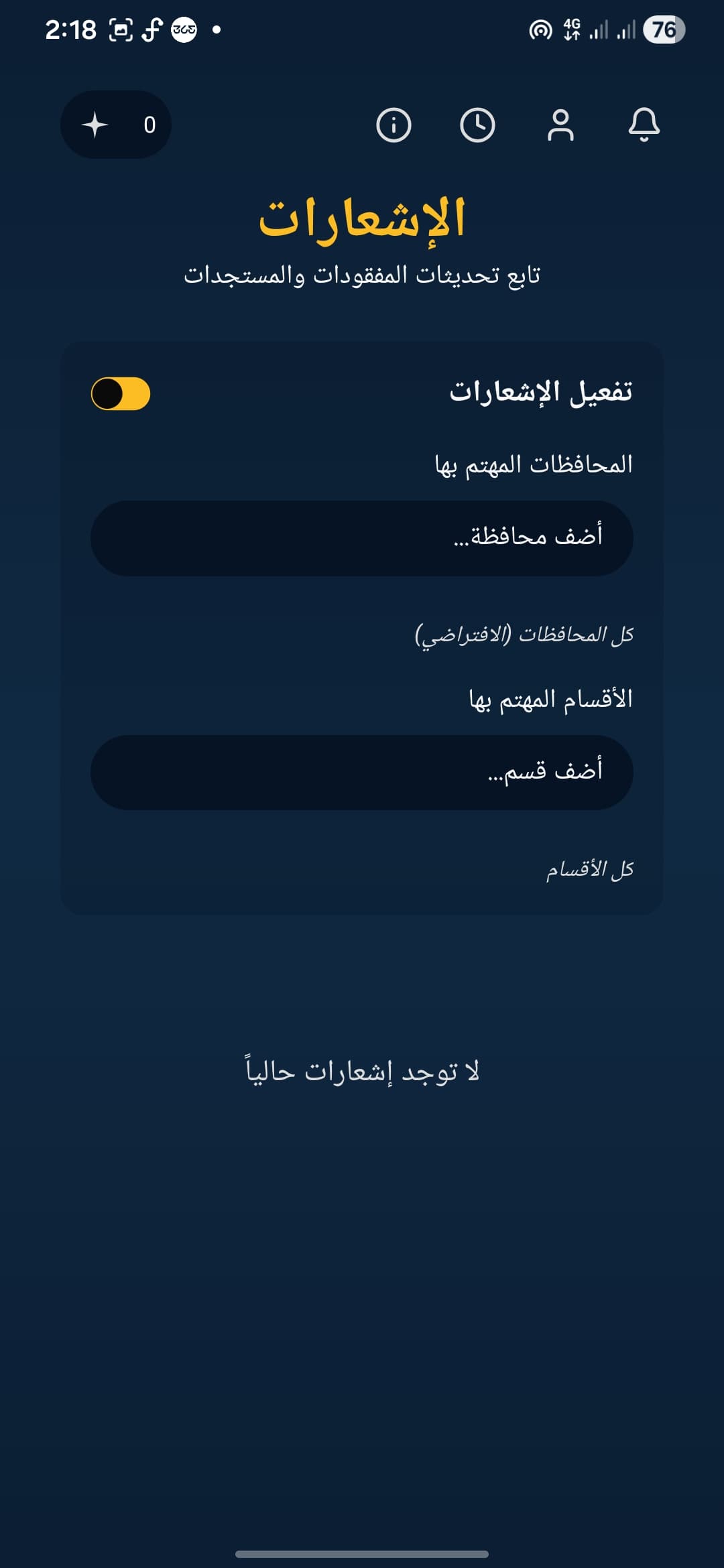Open the info icon in the top bar
This screenshot has height=1568, width=724.
click(x=394, y=125)
